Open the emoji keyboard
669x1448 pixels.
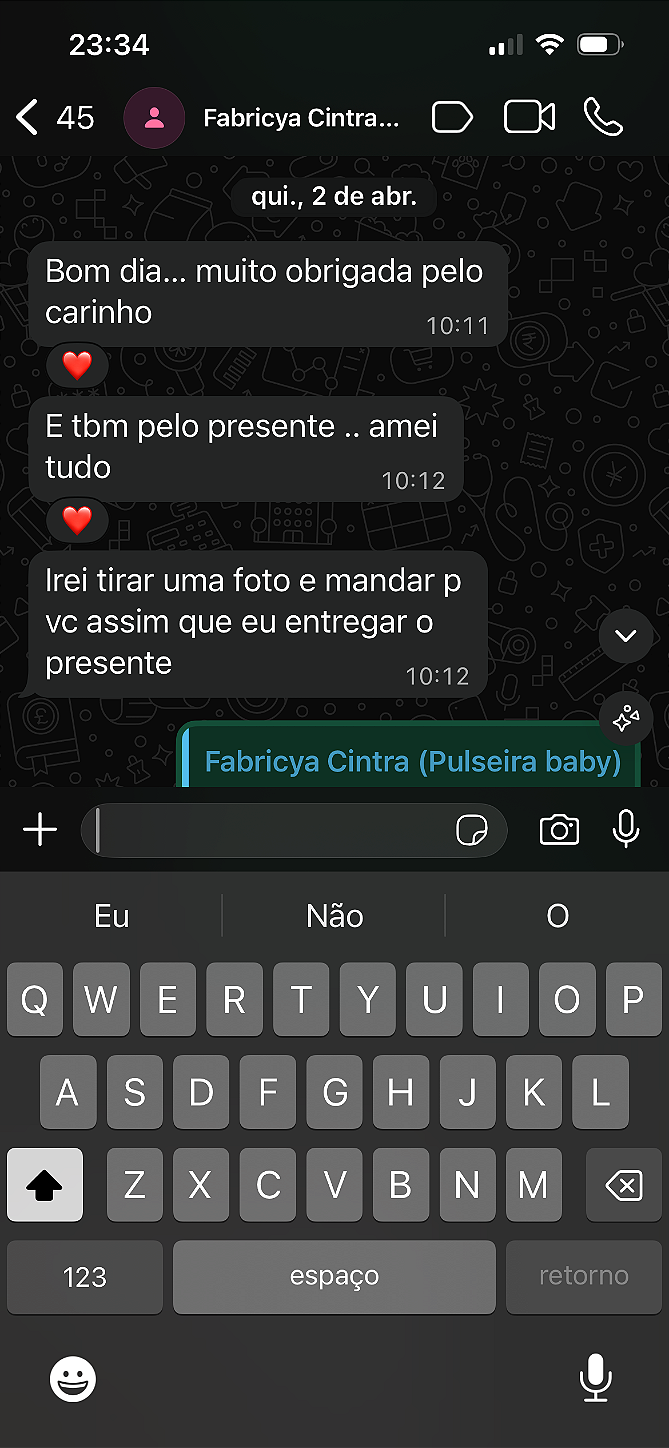[73, 1379]
